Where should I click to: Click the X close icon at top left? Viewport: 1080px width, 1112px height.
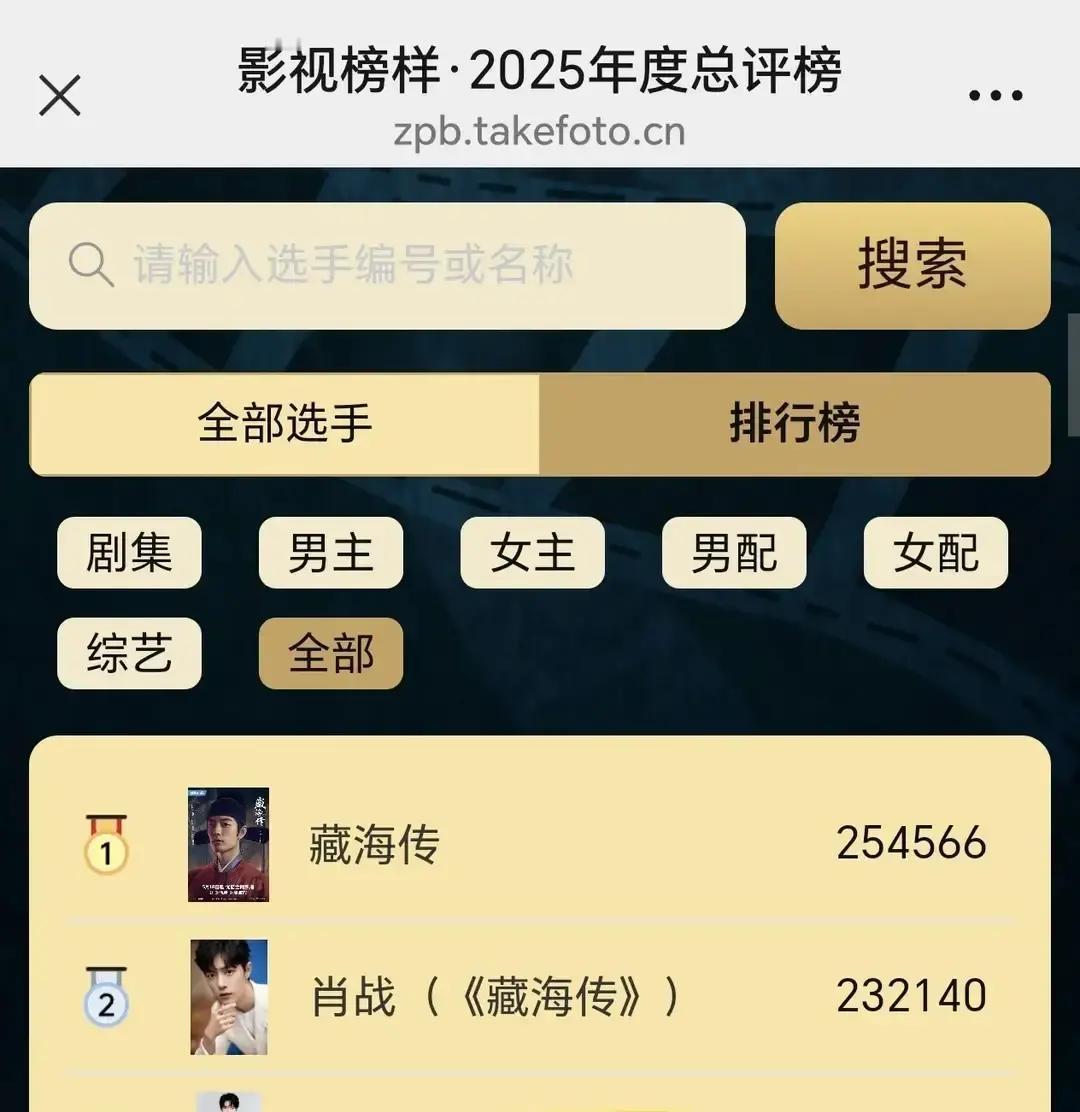pos(60,95)
